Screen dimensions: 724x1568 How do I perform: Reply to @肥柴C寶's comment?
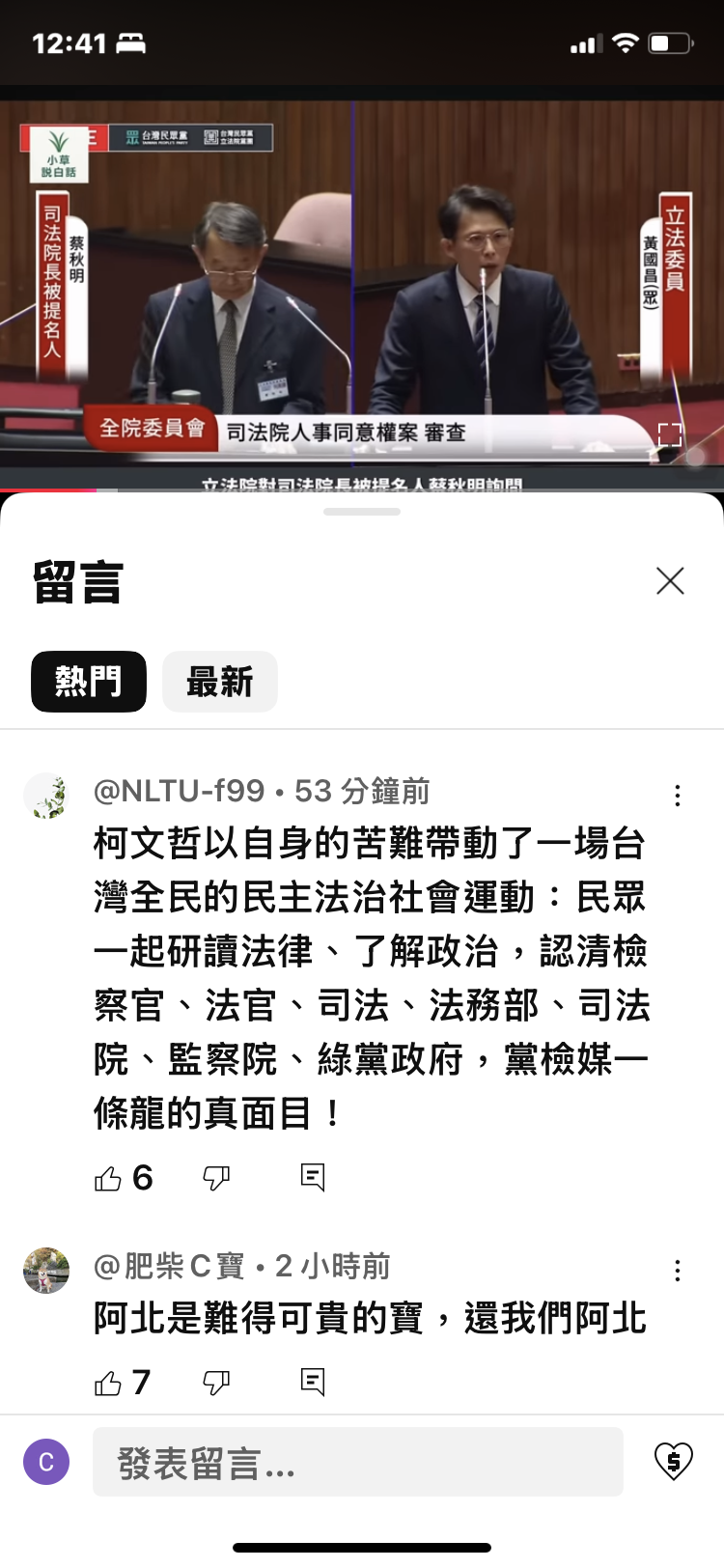tap(313, 1383)
